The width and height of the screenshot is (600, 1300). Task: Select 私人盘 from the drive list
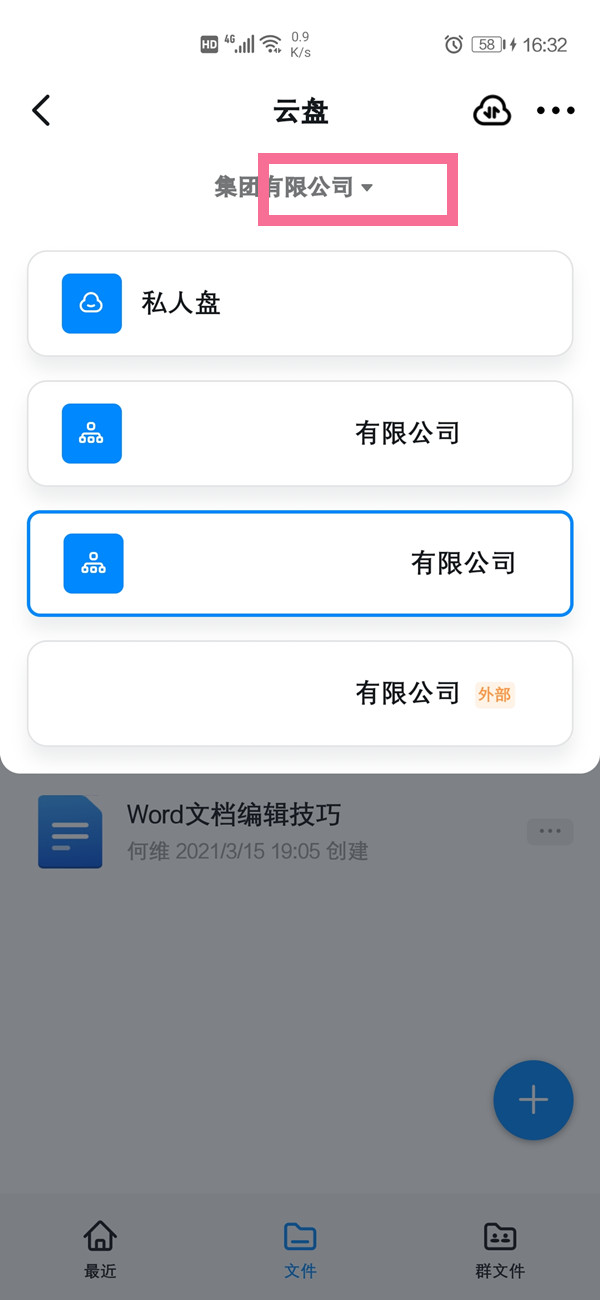(x=300, y=303)
